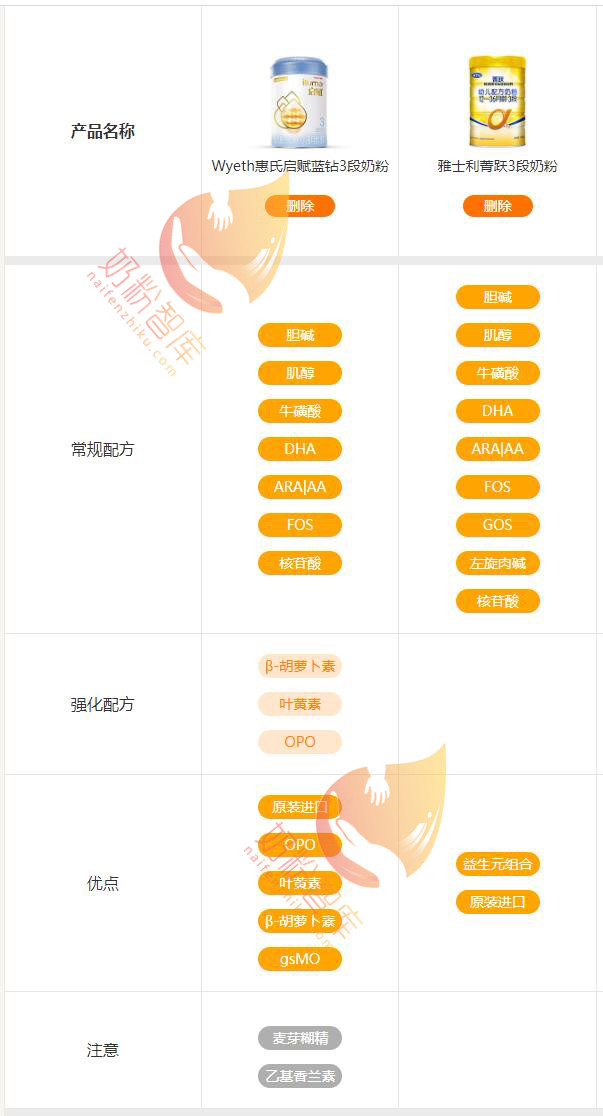
Task: Open Wyeth惠氏启赋蓝钻3段奶粉 product image
Action: pyautogui.click(x=299, y=103)
